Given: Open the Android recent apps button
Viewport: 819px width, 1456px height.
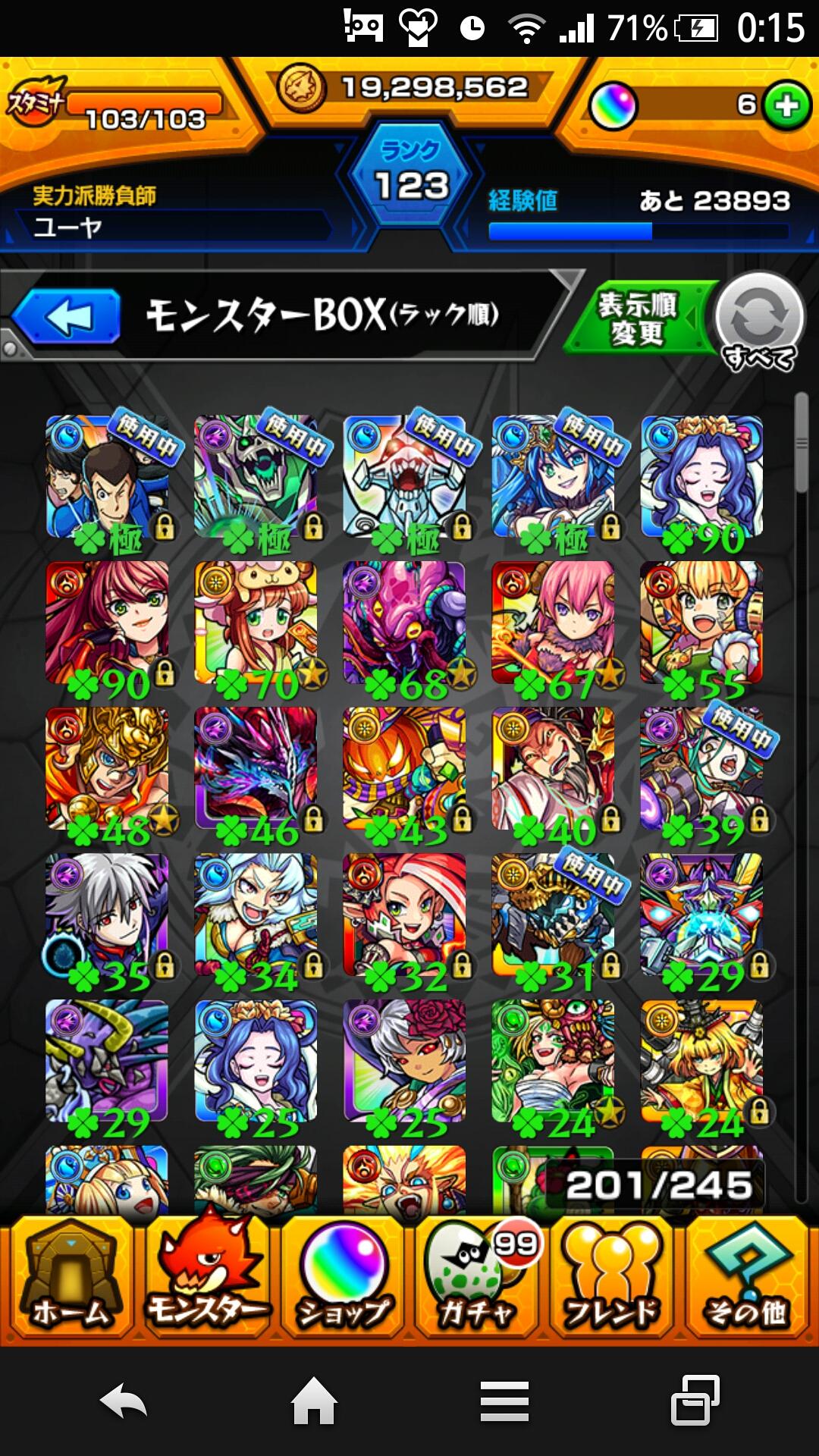Looking at the screenshot, I should coord(695,1401).
